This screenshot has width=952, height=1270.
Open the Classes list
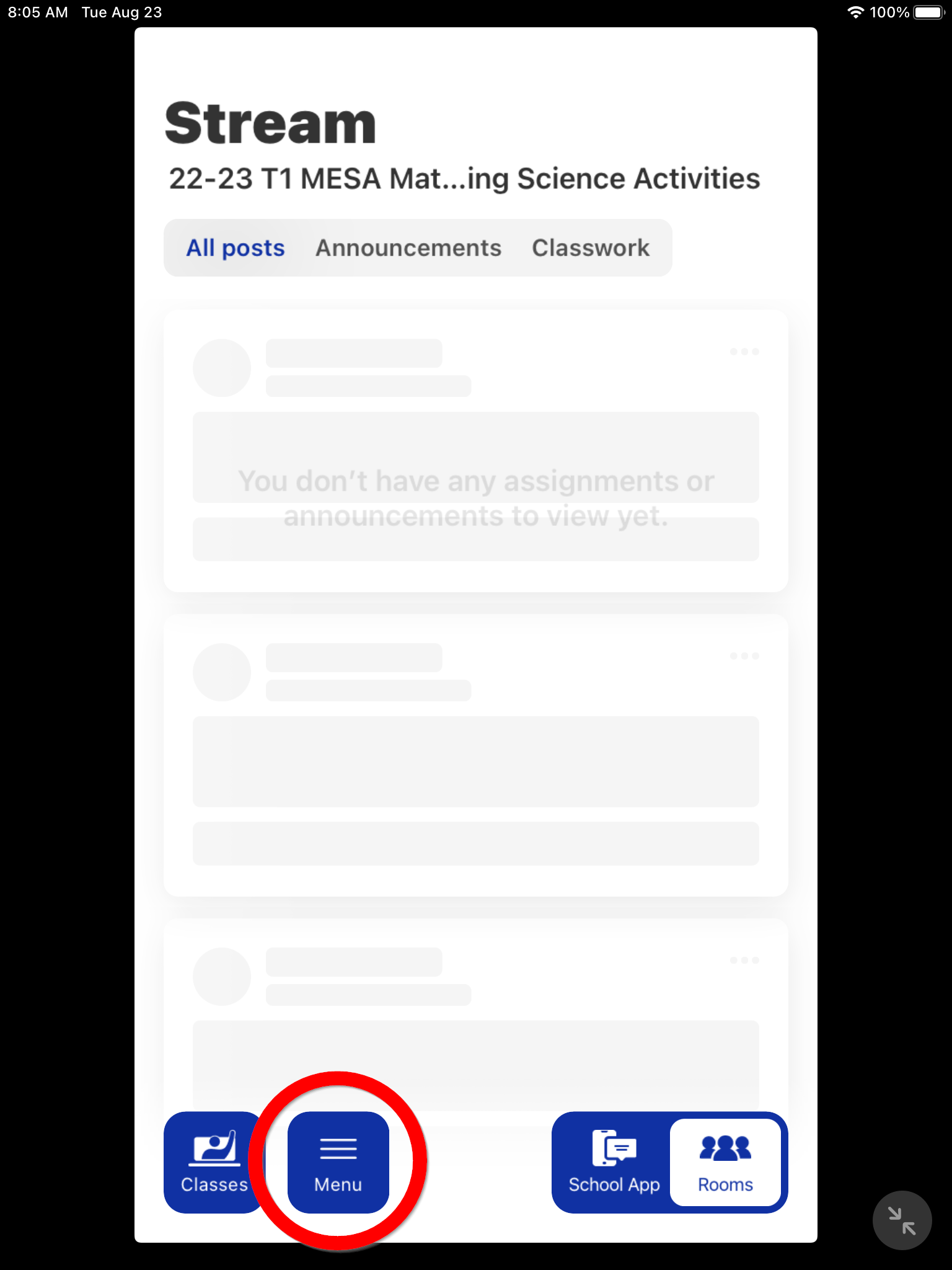213,1162
